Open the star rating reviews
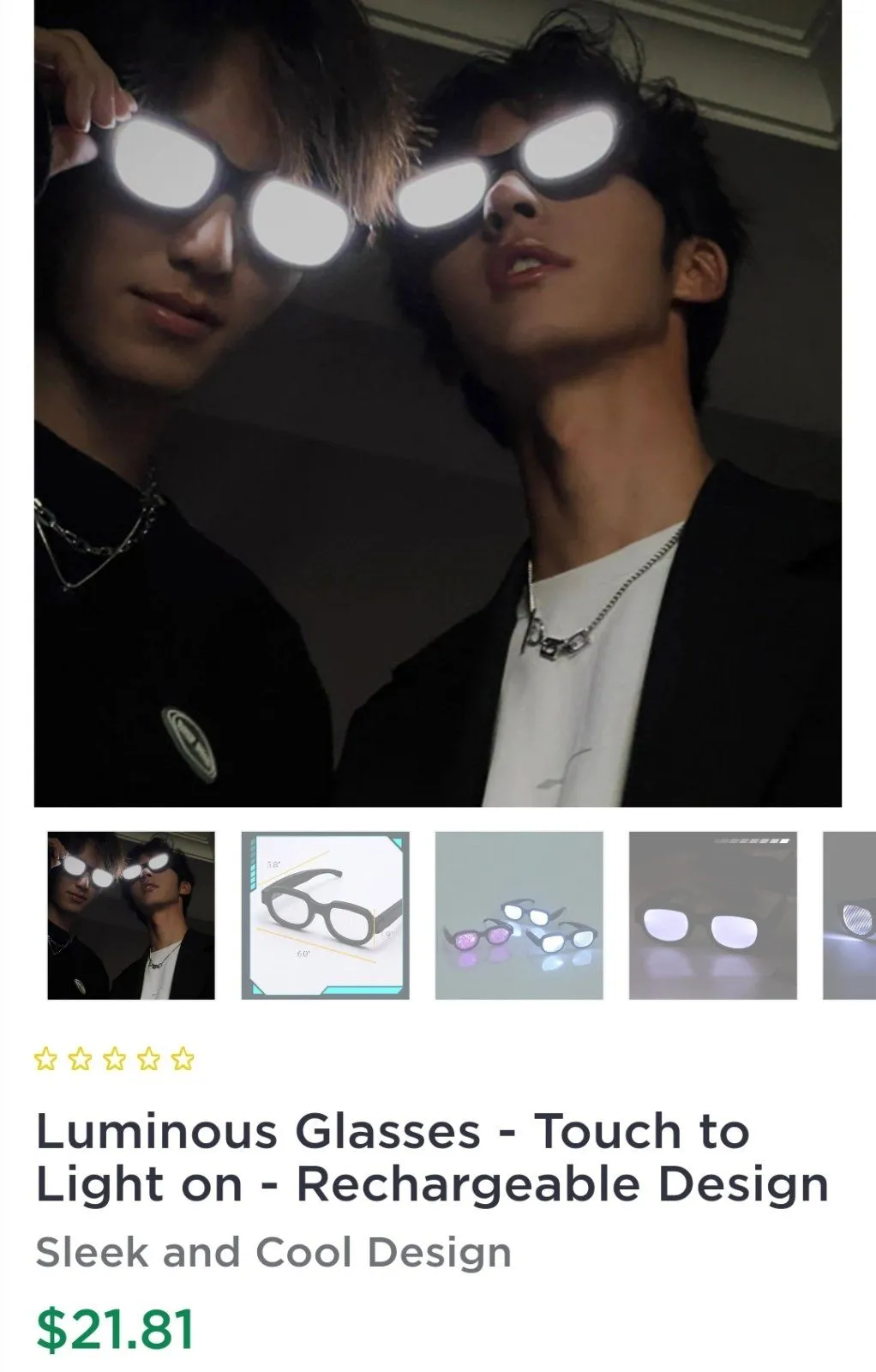 tap(114, 1060)
